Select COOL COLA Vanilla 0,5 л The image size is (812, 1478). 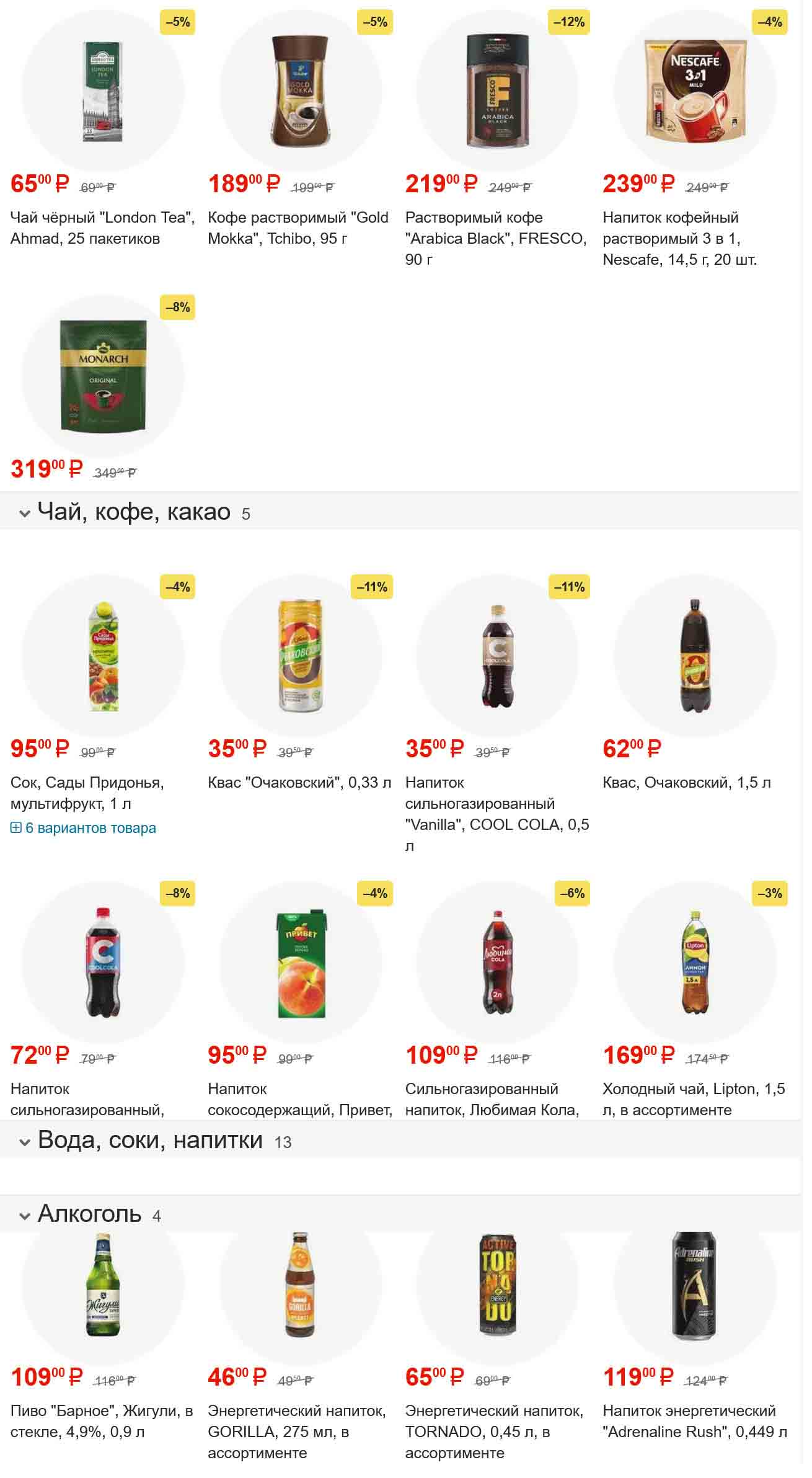pyautogui.click(x=496, y=814)
